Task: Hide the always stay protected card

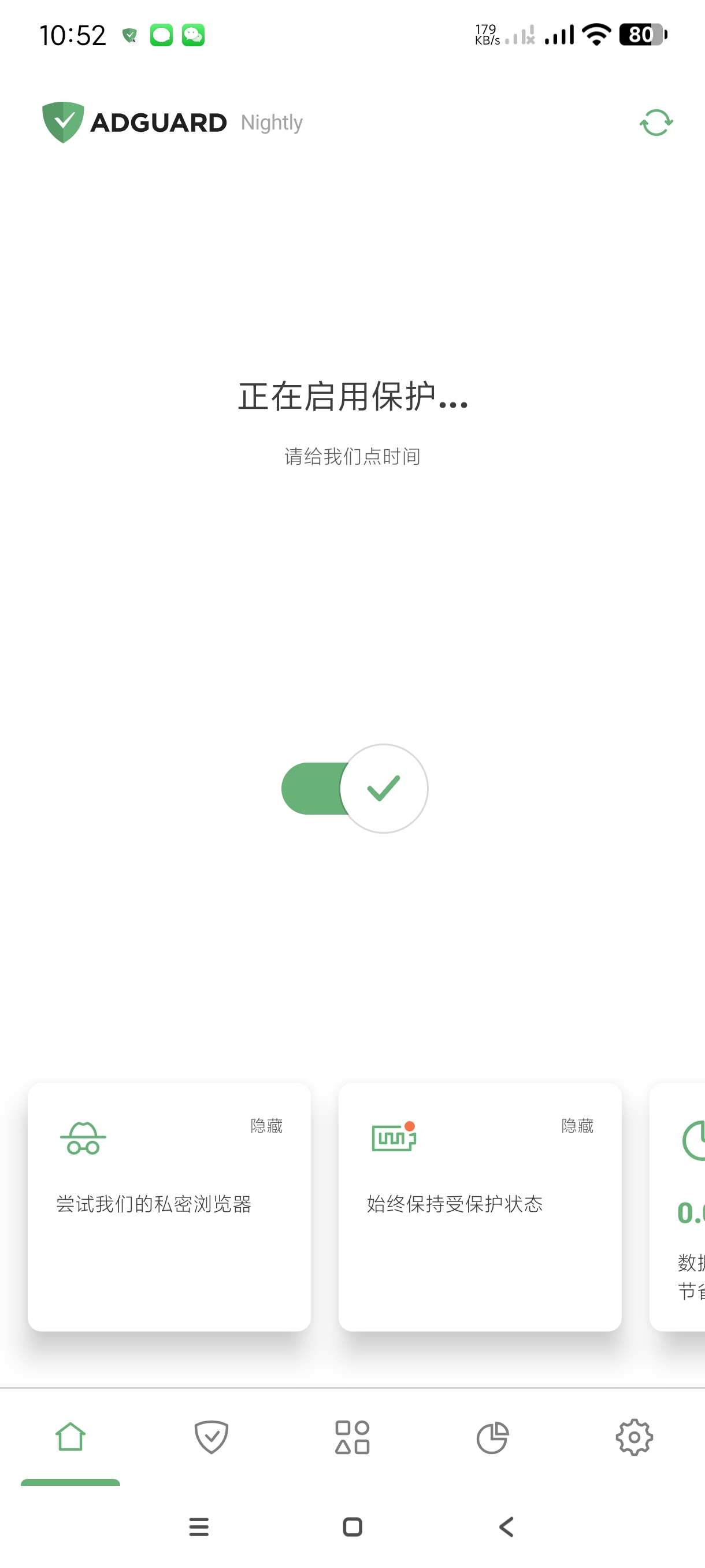Action: coord(577,1126)
